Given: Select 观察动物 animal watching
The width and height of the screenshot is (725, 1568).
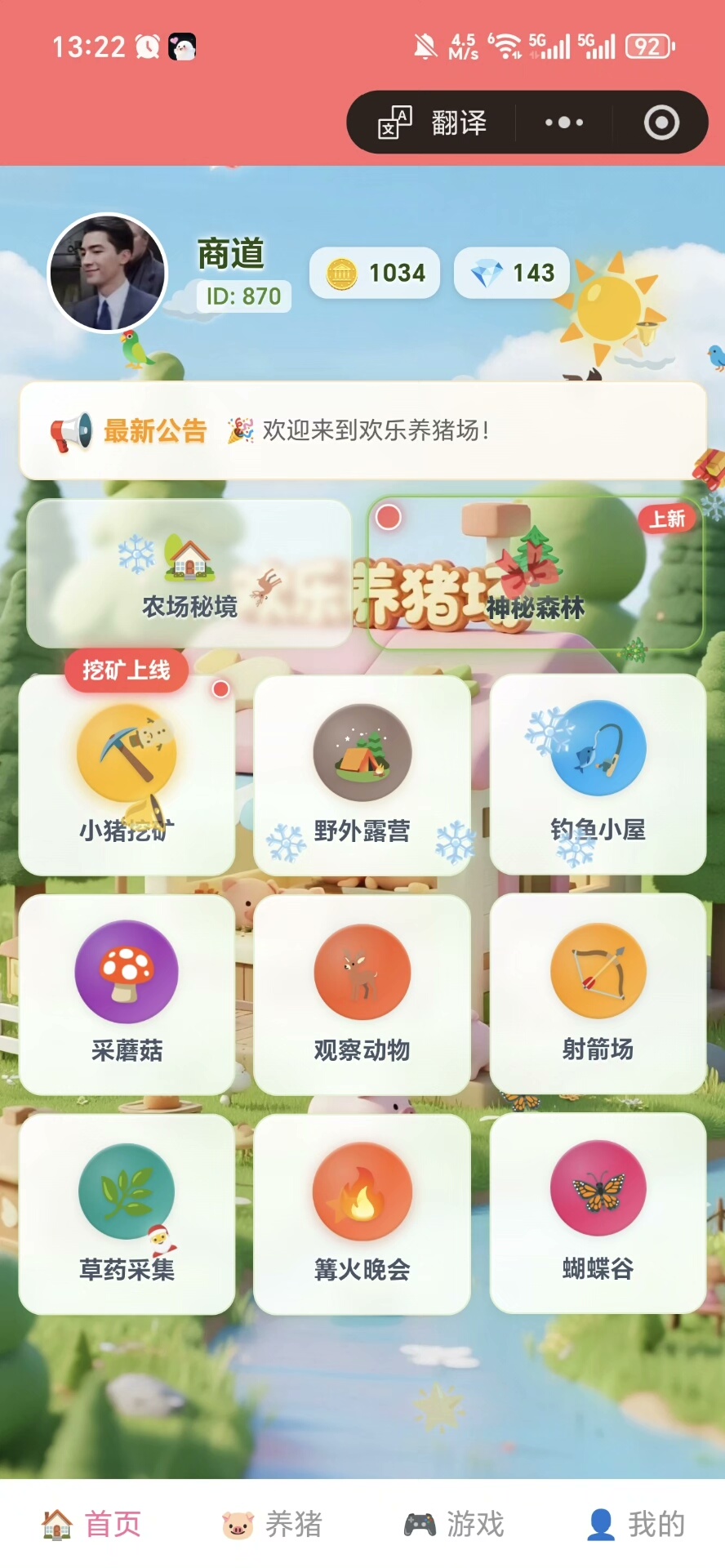Looking at the screenshot, I should [362, 994].
